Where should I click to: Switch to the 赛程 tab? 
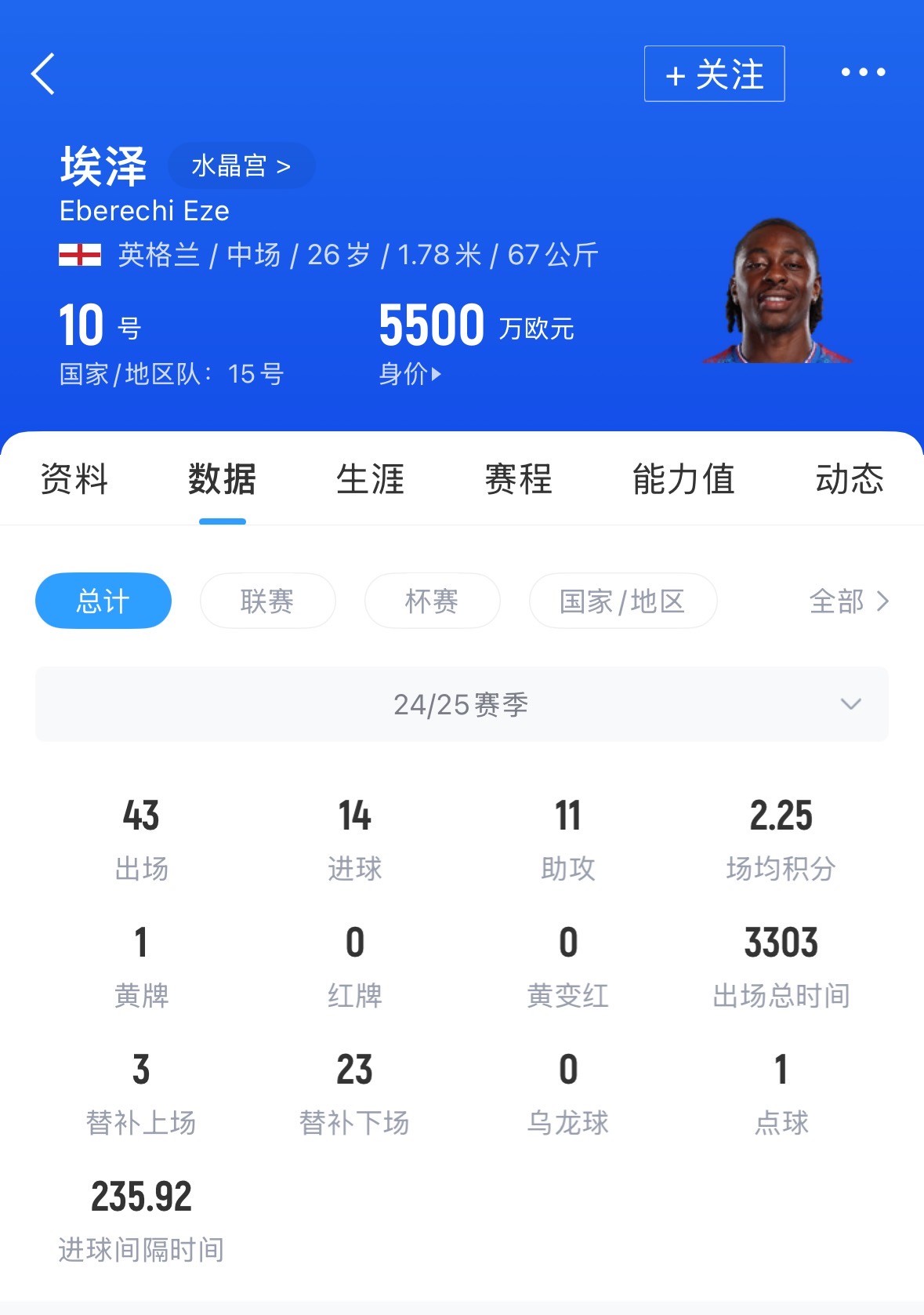click(518, 478)
